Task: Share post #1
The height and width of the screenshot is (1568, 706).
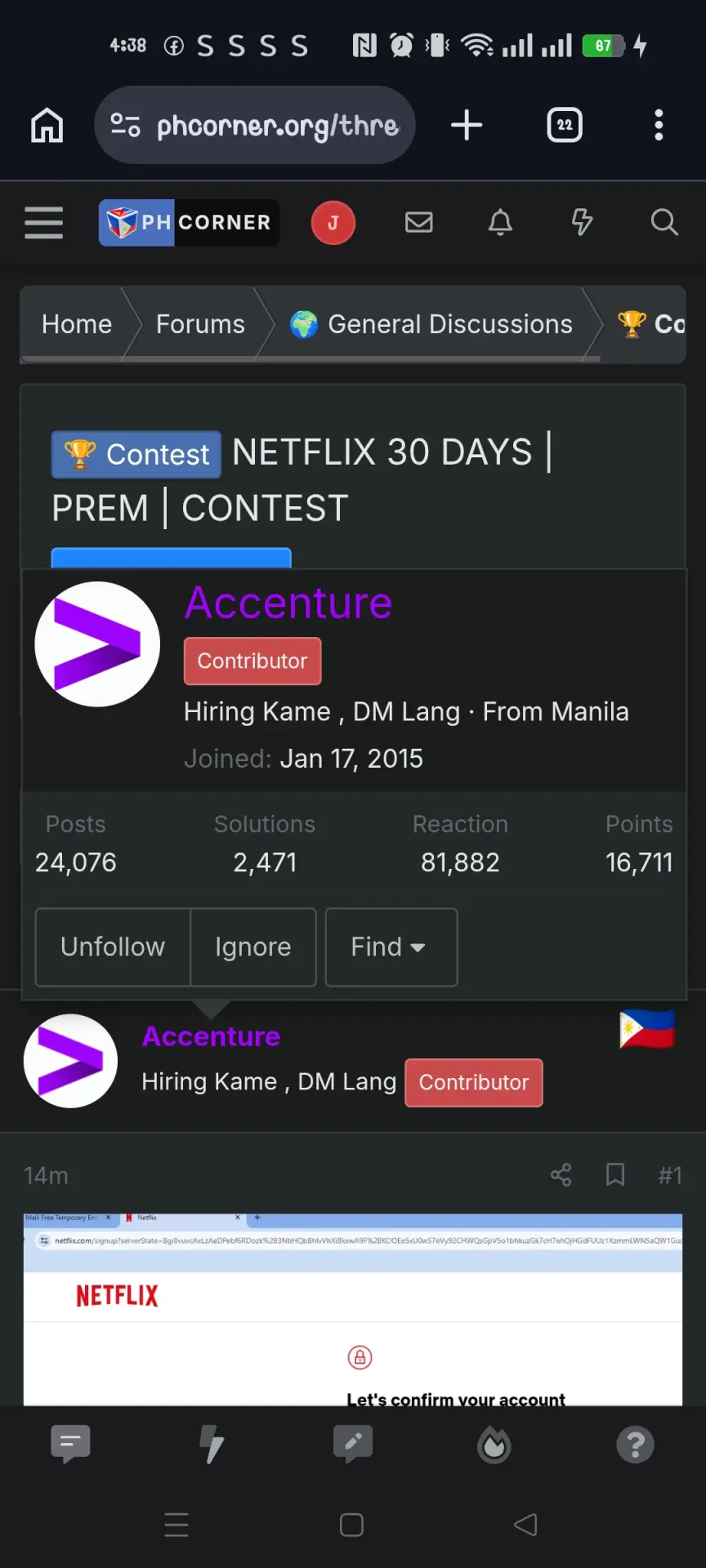Action: coord(561,1175)
